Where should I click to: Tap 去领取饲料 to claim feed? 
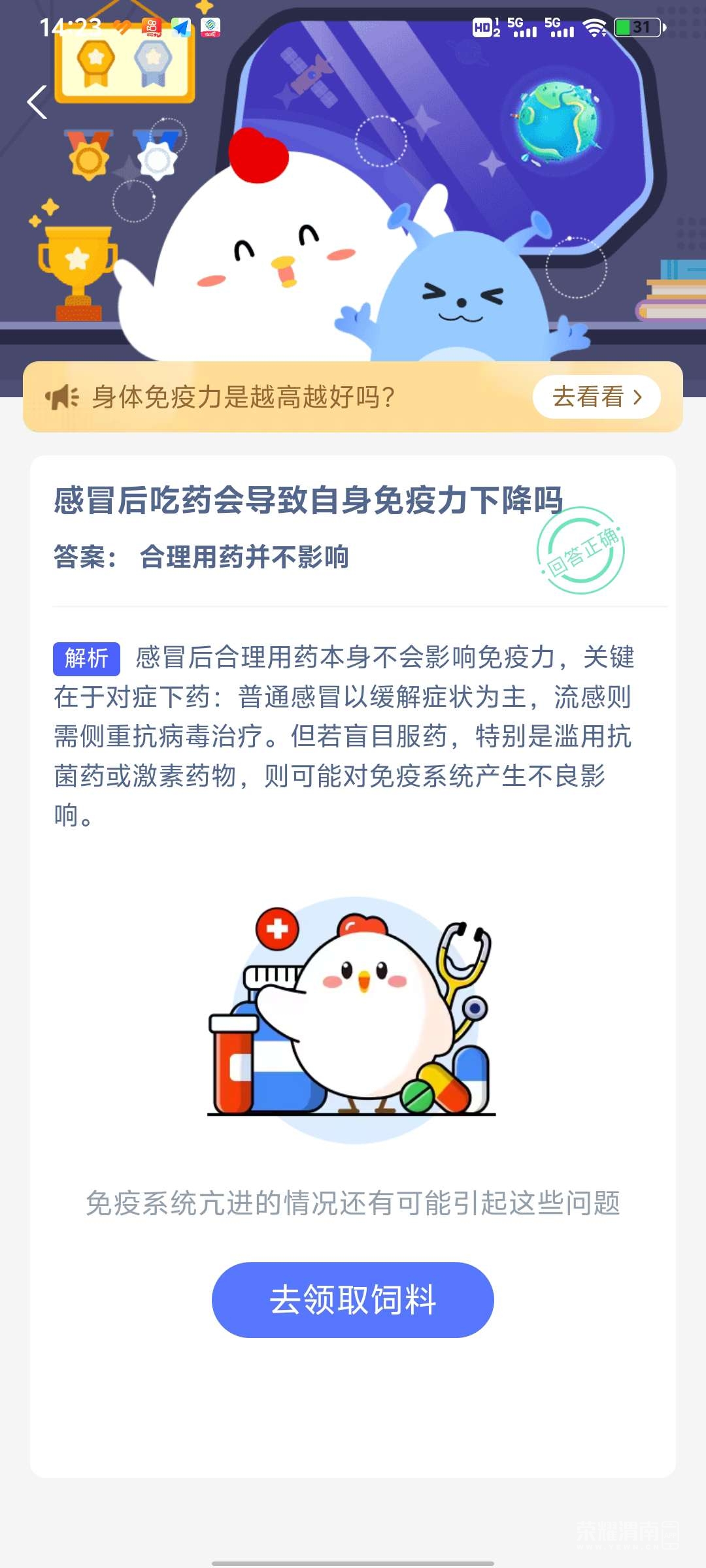point(353,1299)
